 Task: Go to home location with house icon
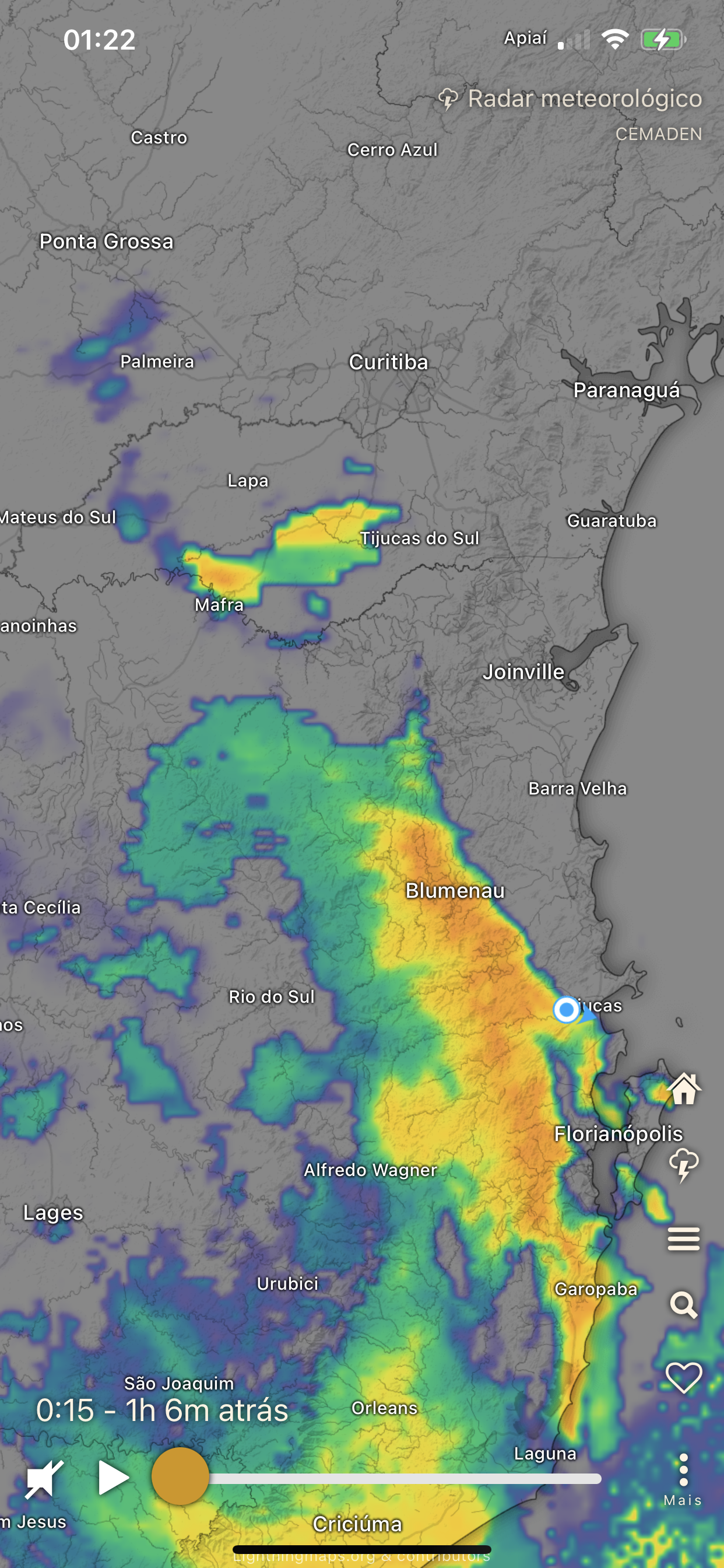(x=684, y=1088)
